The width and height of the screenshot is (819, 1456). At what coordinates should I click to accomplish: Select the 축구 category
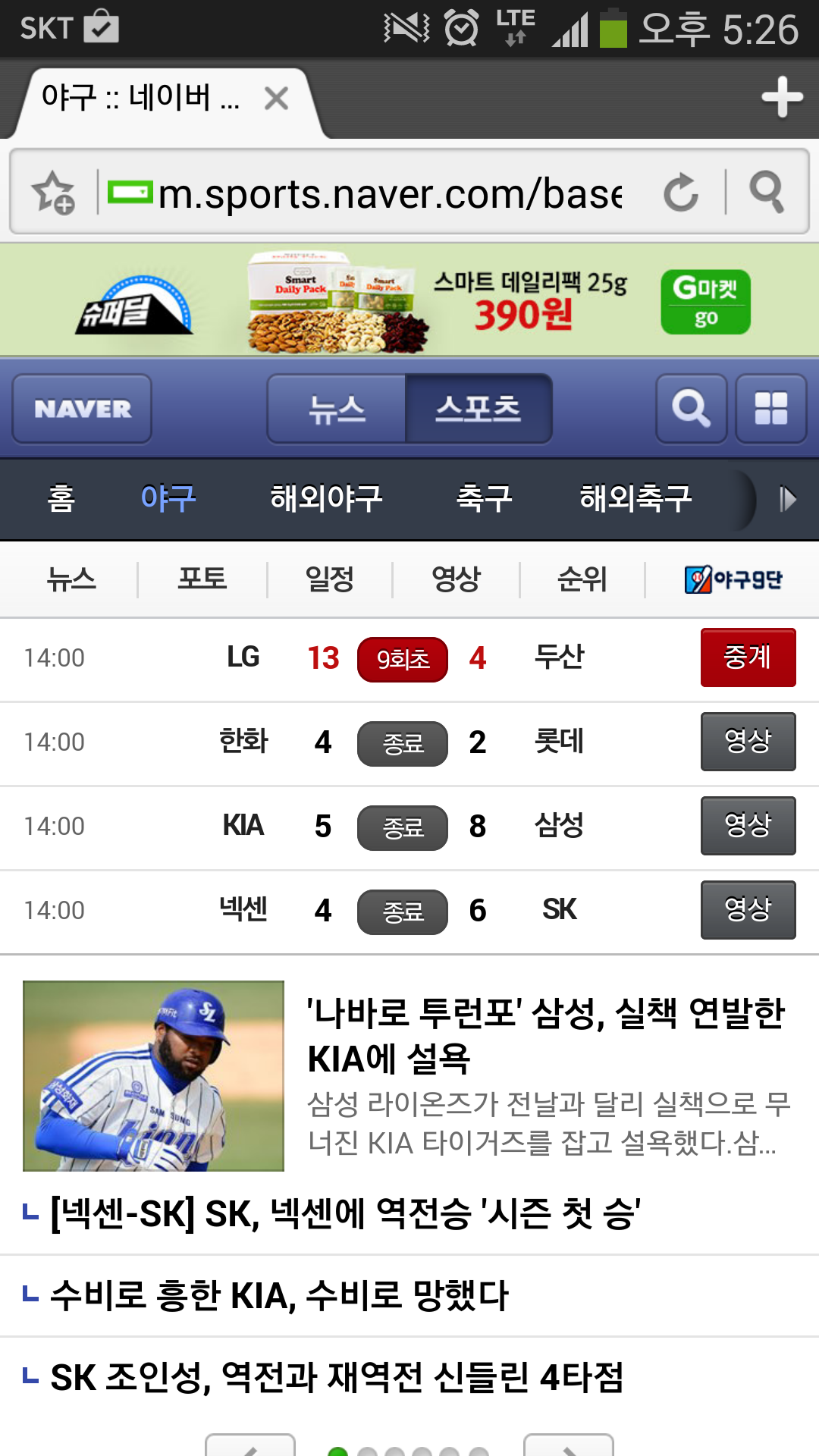(484, 498)
